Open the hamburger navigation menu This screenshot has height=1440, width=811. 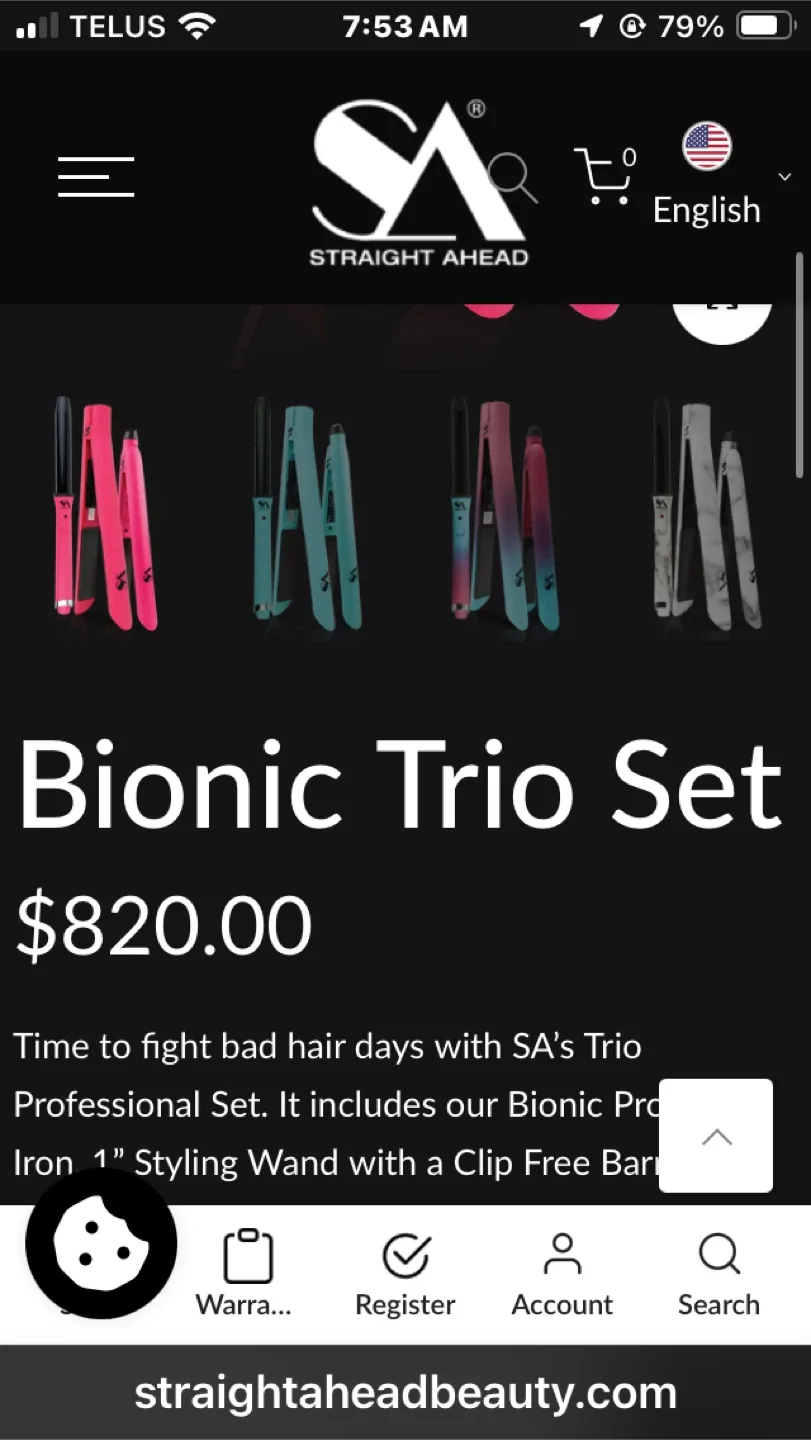point(96,176)
